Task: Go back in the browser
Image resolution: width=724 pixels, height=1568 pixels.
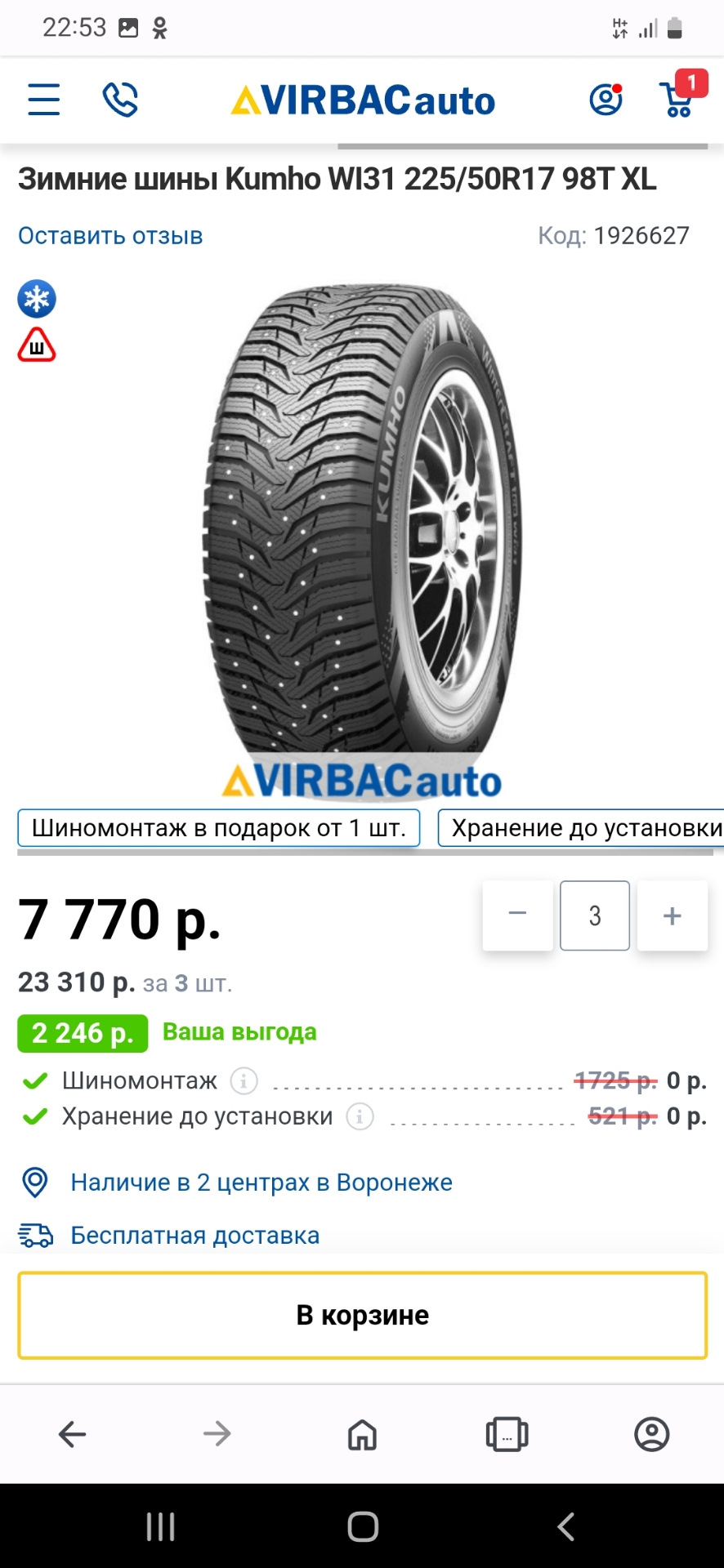Action: [x=72, y=1433]
